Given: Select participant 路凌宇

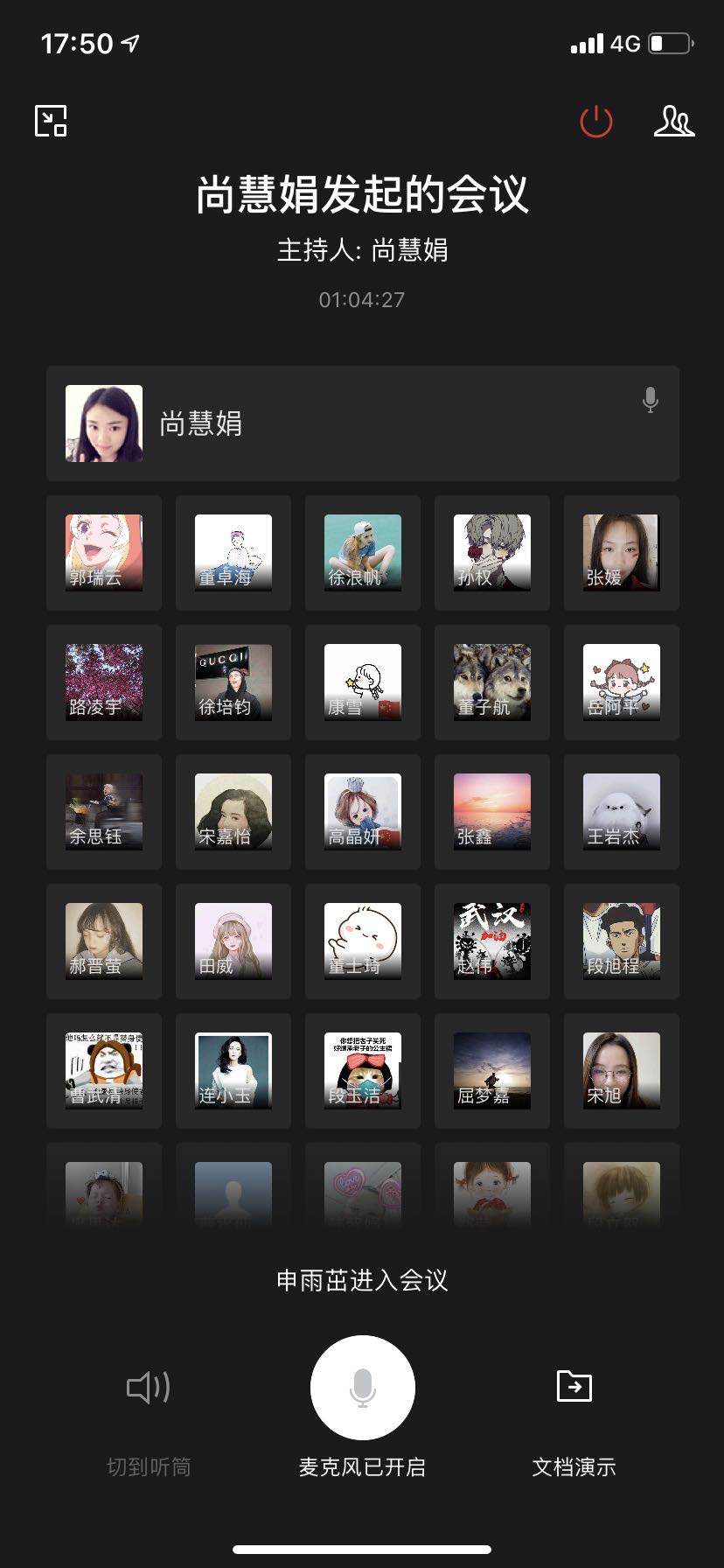Looking at the screenshot, I should (104, 682).
